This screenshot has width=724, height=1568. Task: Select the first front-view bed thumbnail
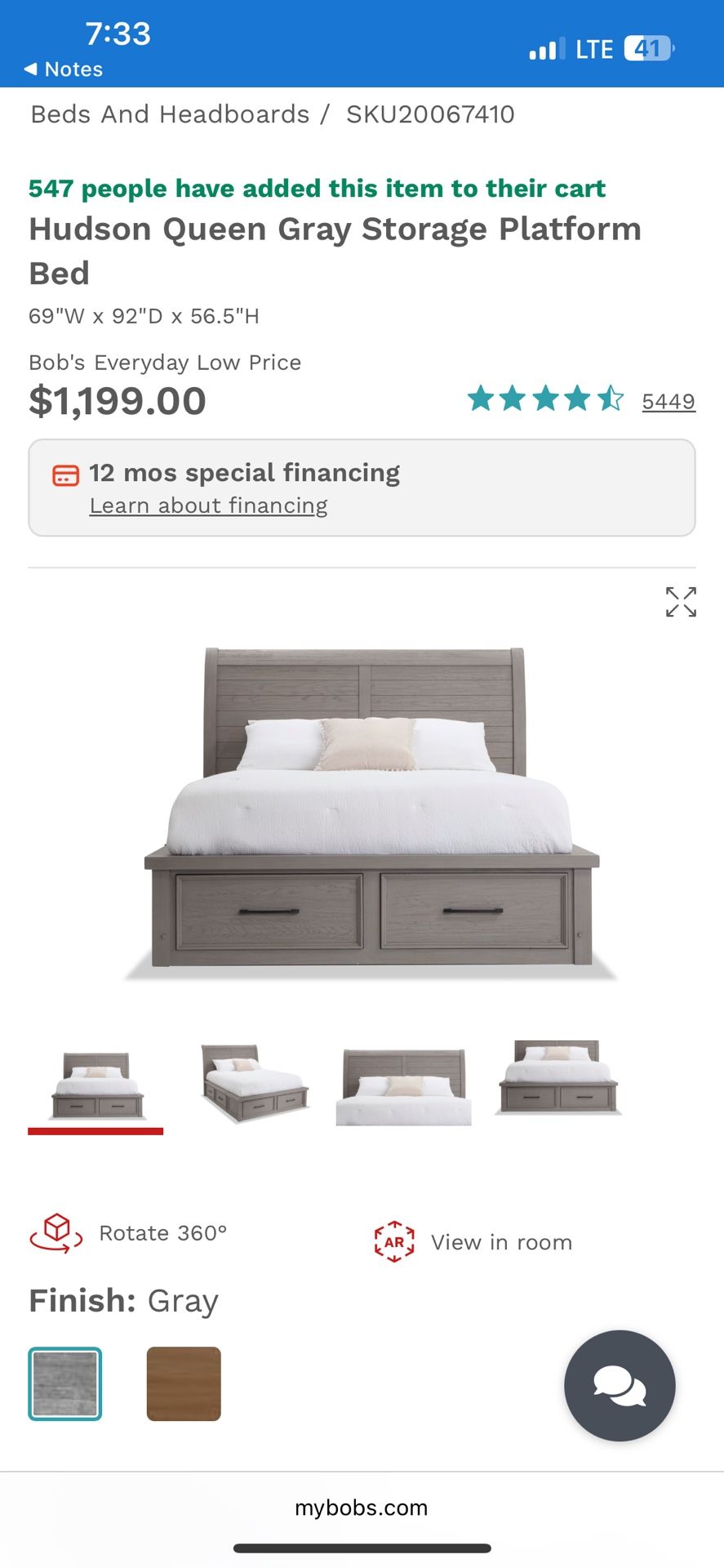coord(96,1085)
